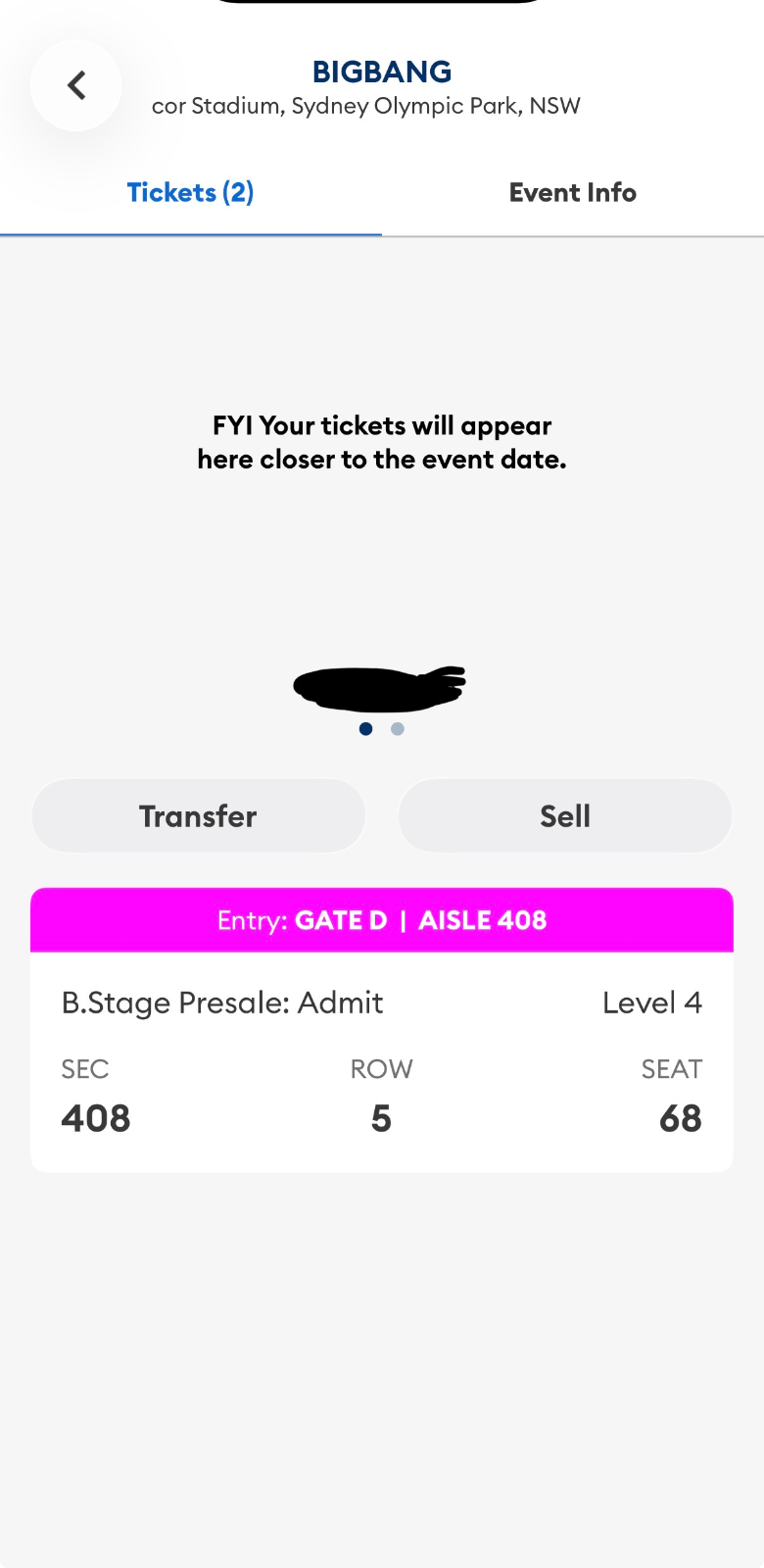Tap the Sell button

click(x=565, y=816)
